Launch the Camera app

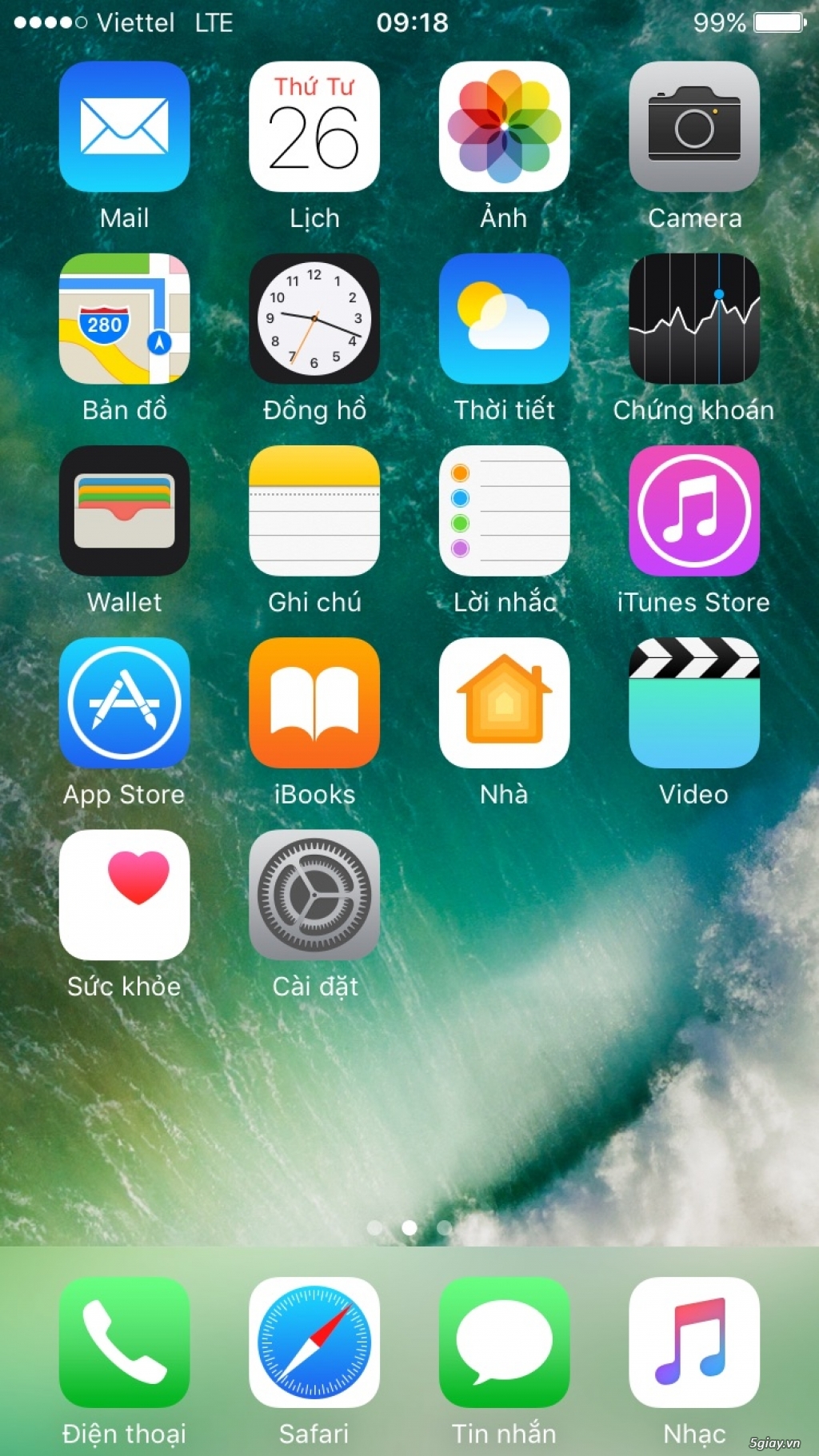coord(694,126)
